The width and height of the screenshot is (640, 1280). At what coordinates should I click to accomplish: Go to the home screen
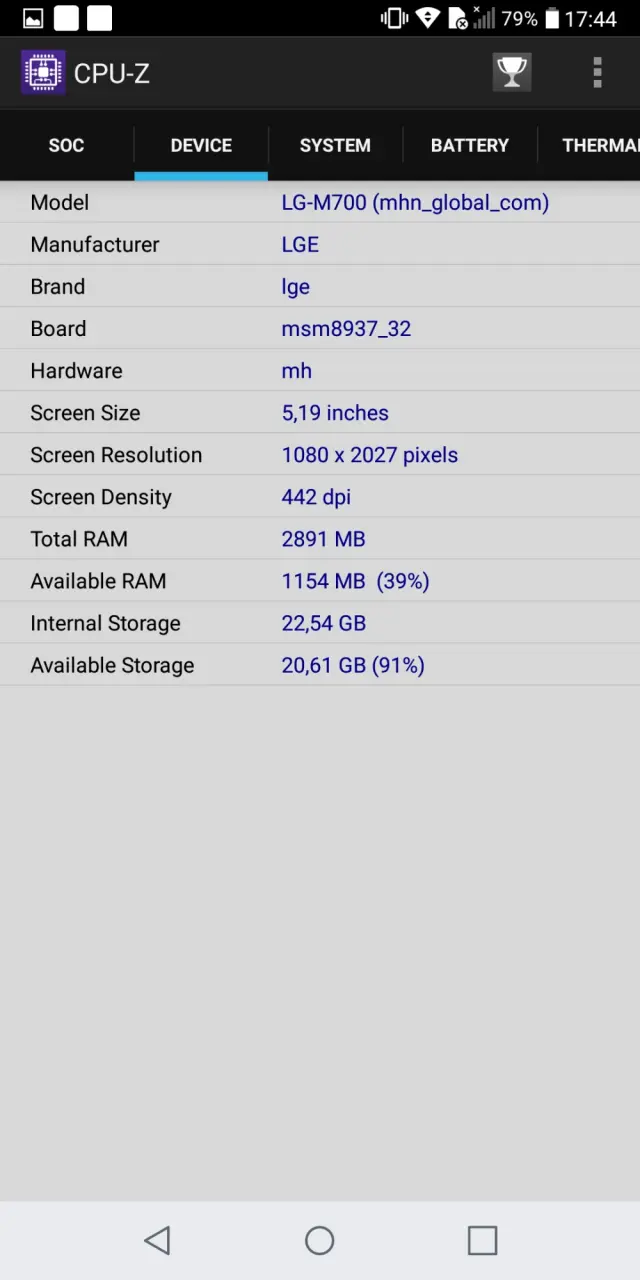coord(320,1240)
